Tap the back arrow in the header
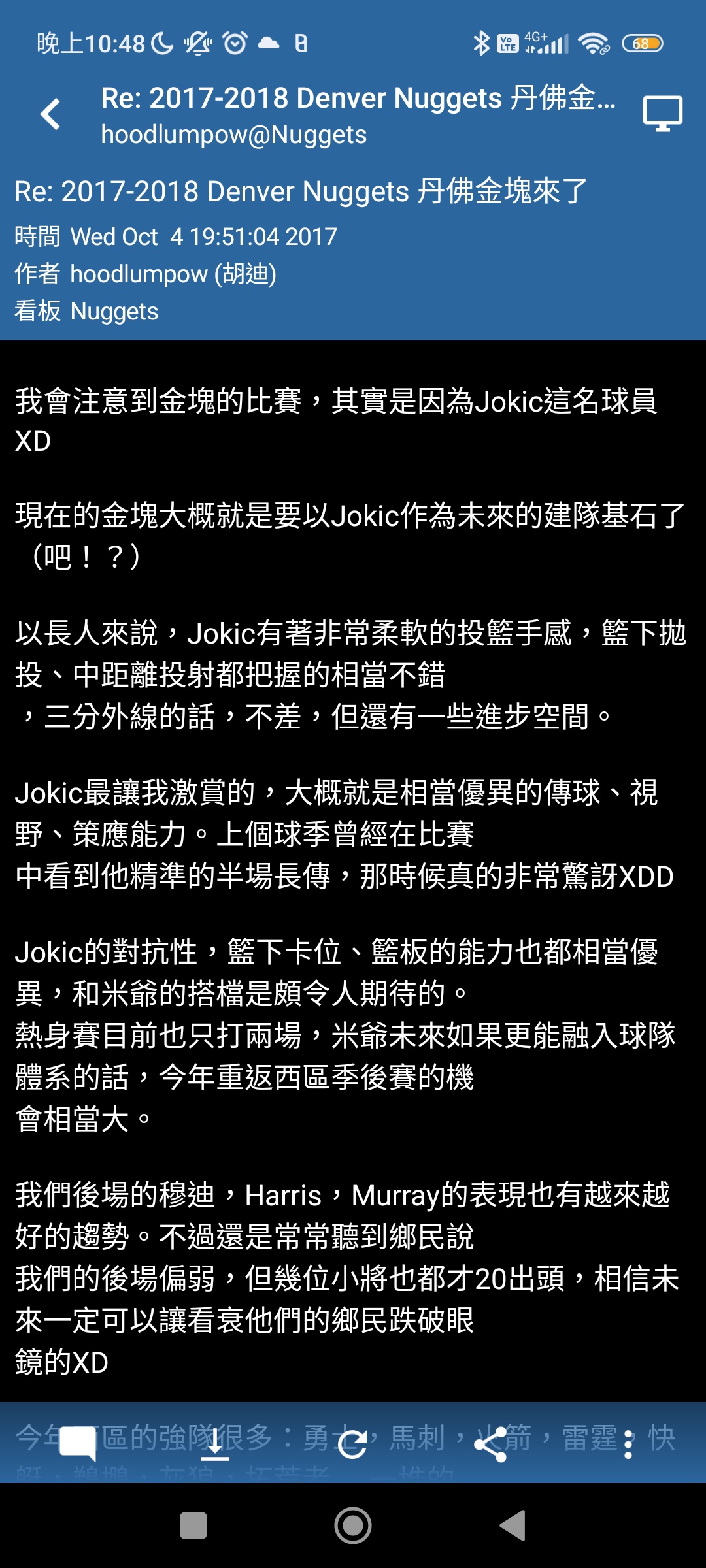 50,114
